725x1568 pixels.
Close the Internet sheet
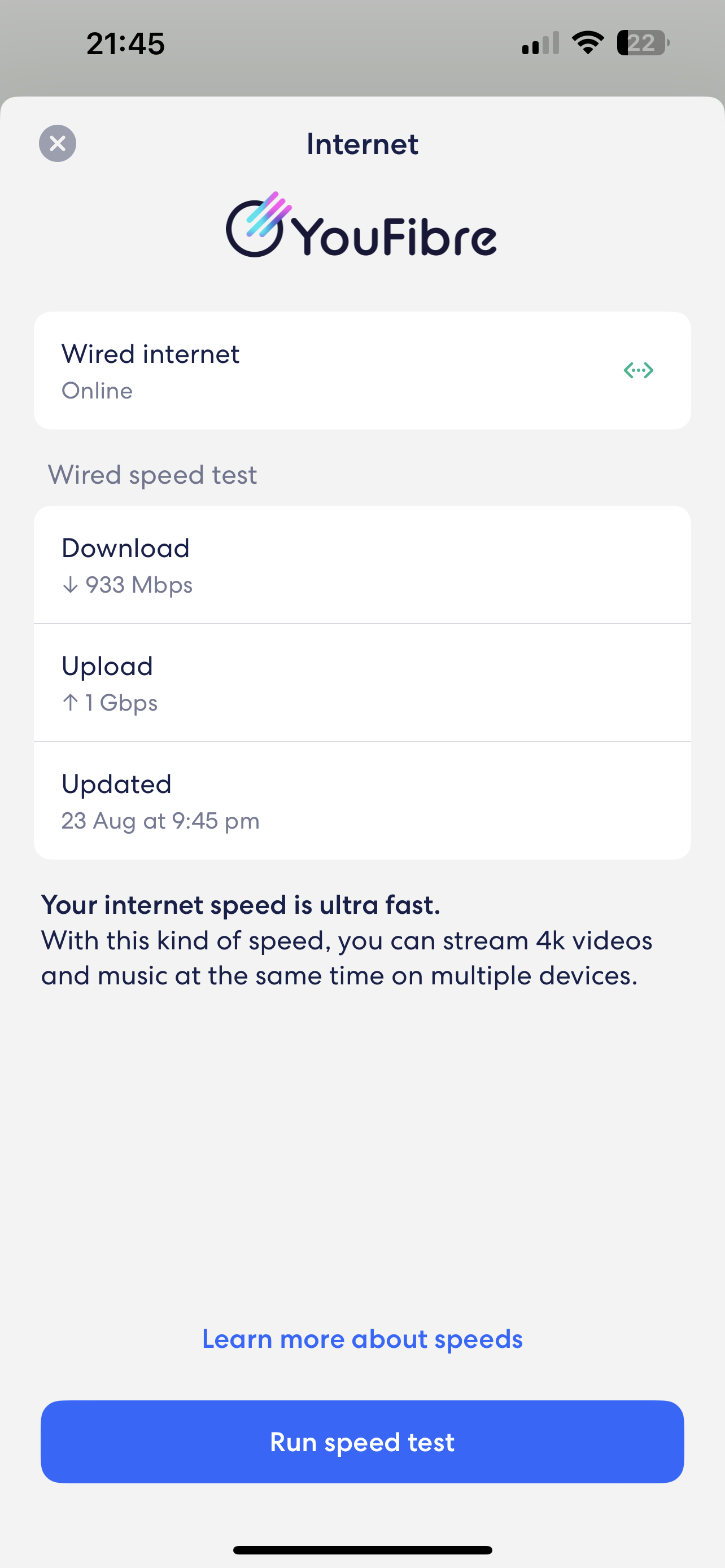(58, 144)
